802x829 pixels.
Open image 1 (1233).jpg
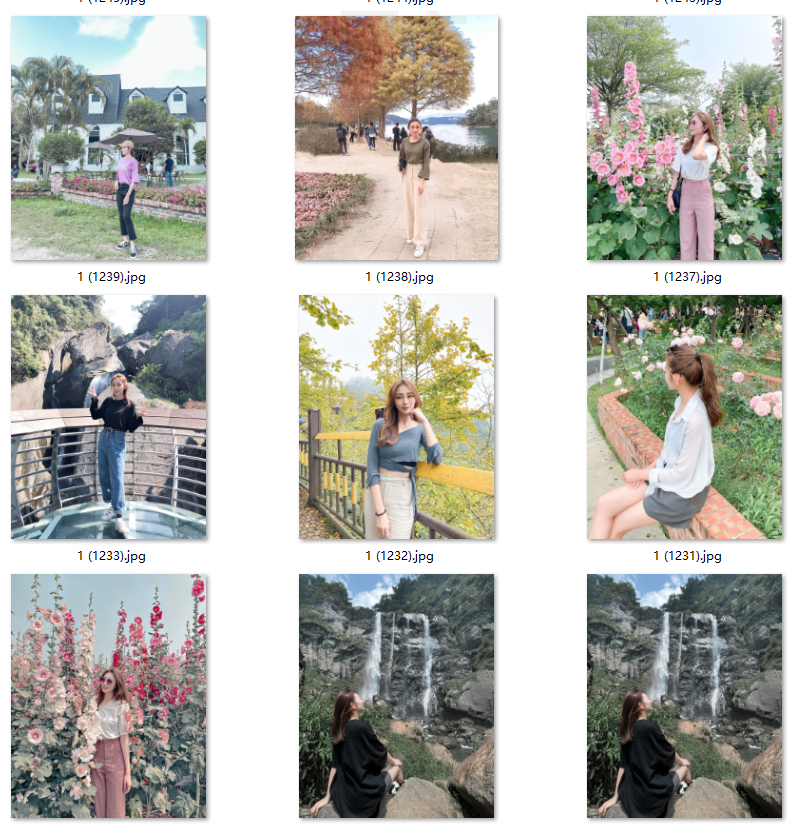(x=109, y=417)
